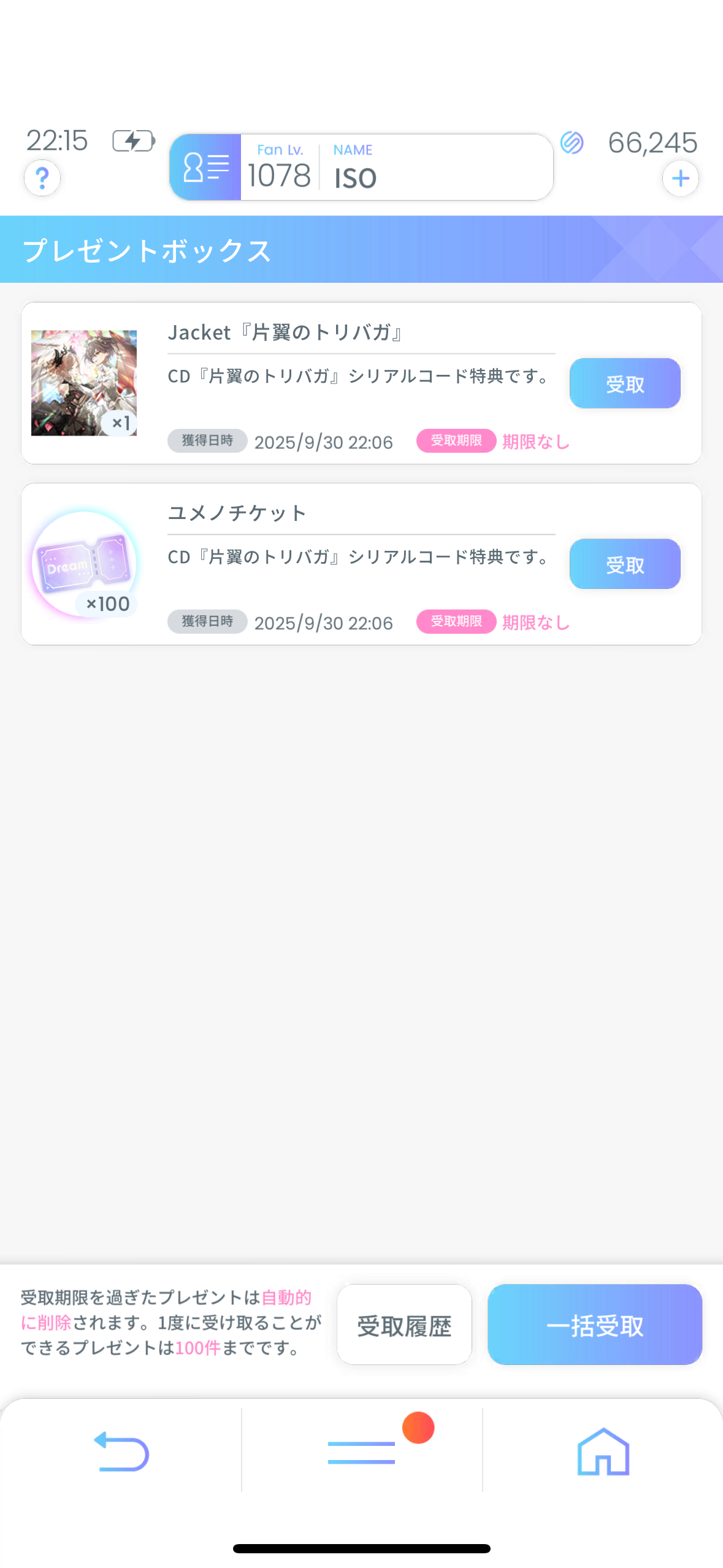
Task: Claim all presents with 一括受取
Action: [x=594, y=1325]
